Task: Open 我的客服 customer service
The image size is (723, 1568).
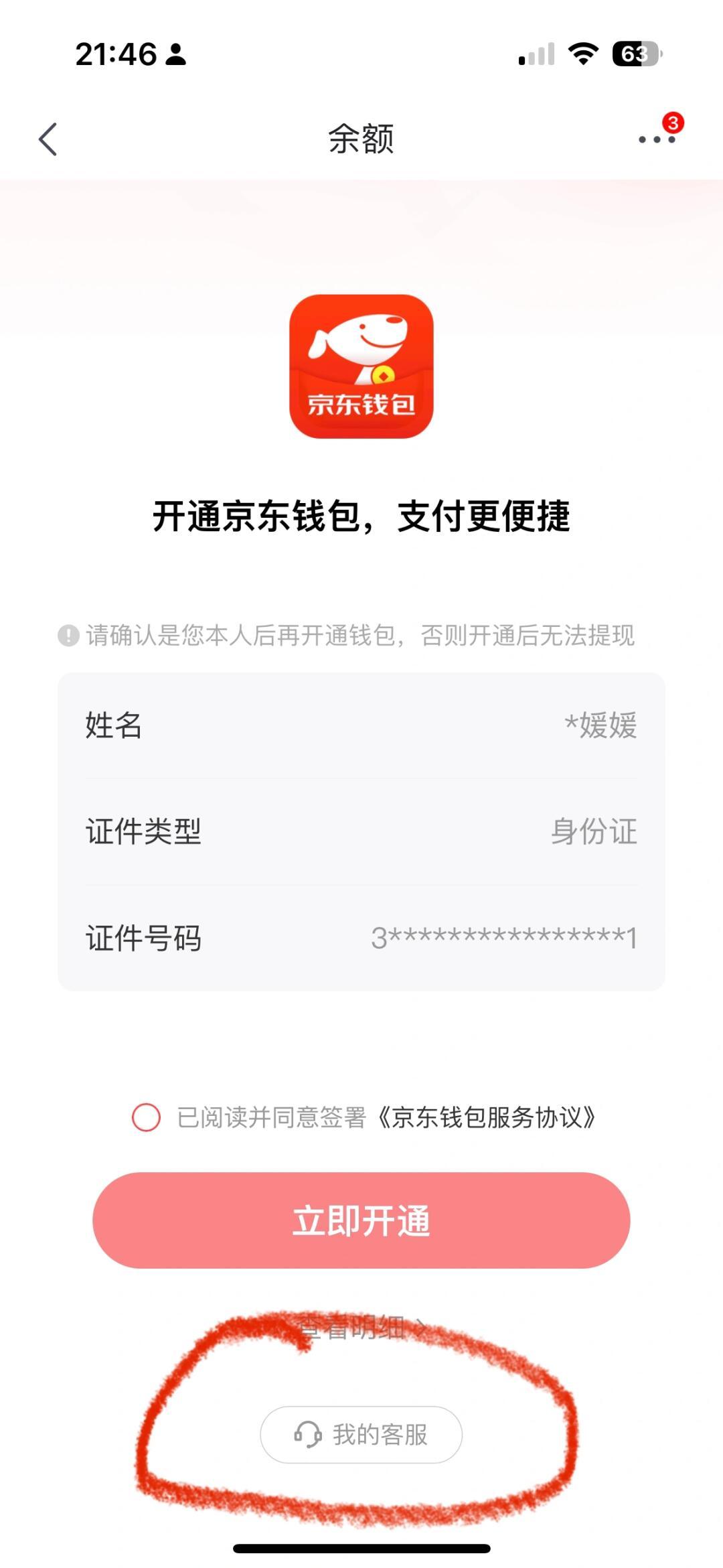Action: [361, 1436]
